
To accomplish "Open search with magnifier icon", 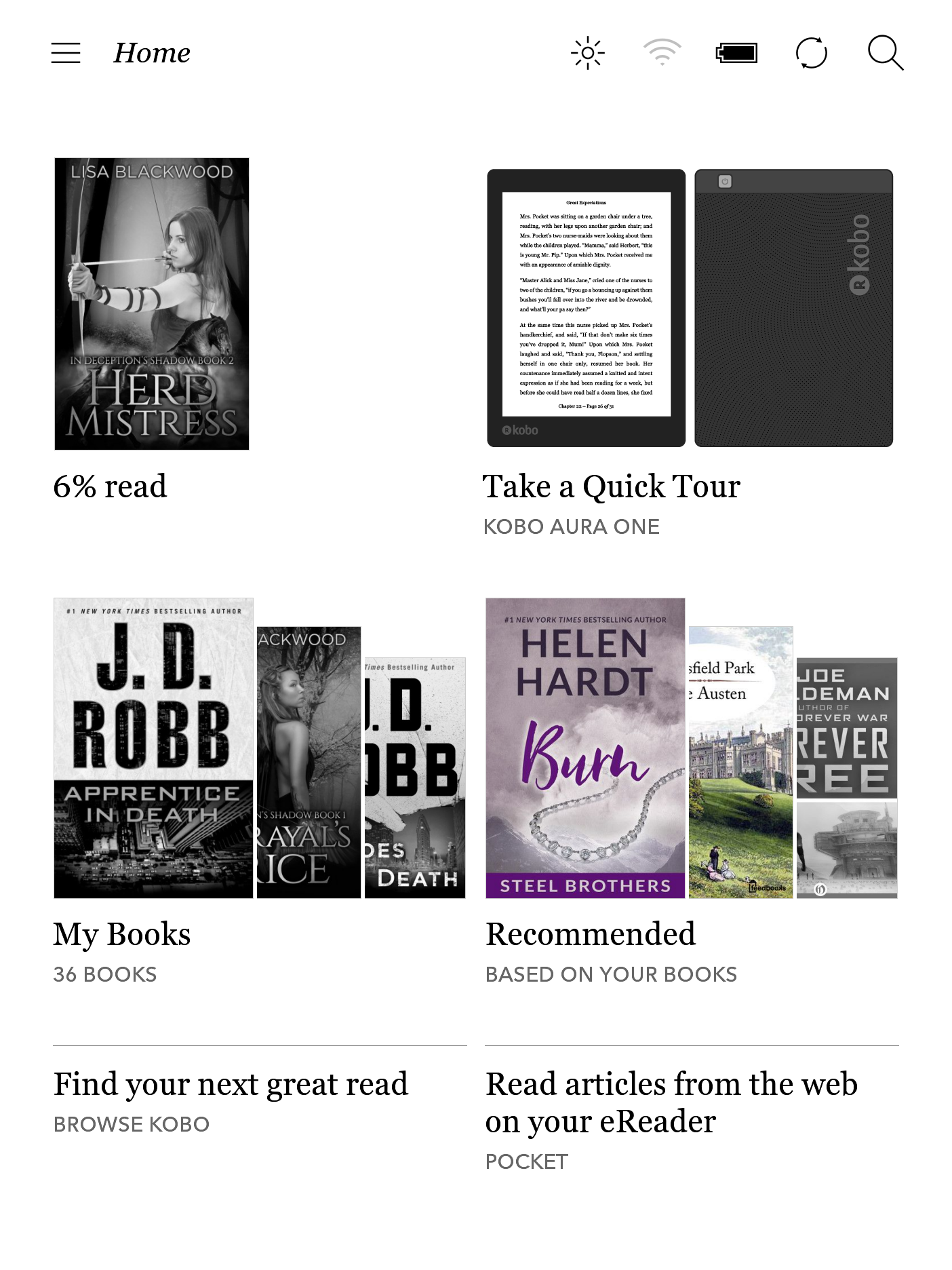I will pos(886,53).
